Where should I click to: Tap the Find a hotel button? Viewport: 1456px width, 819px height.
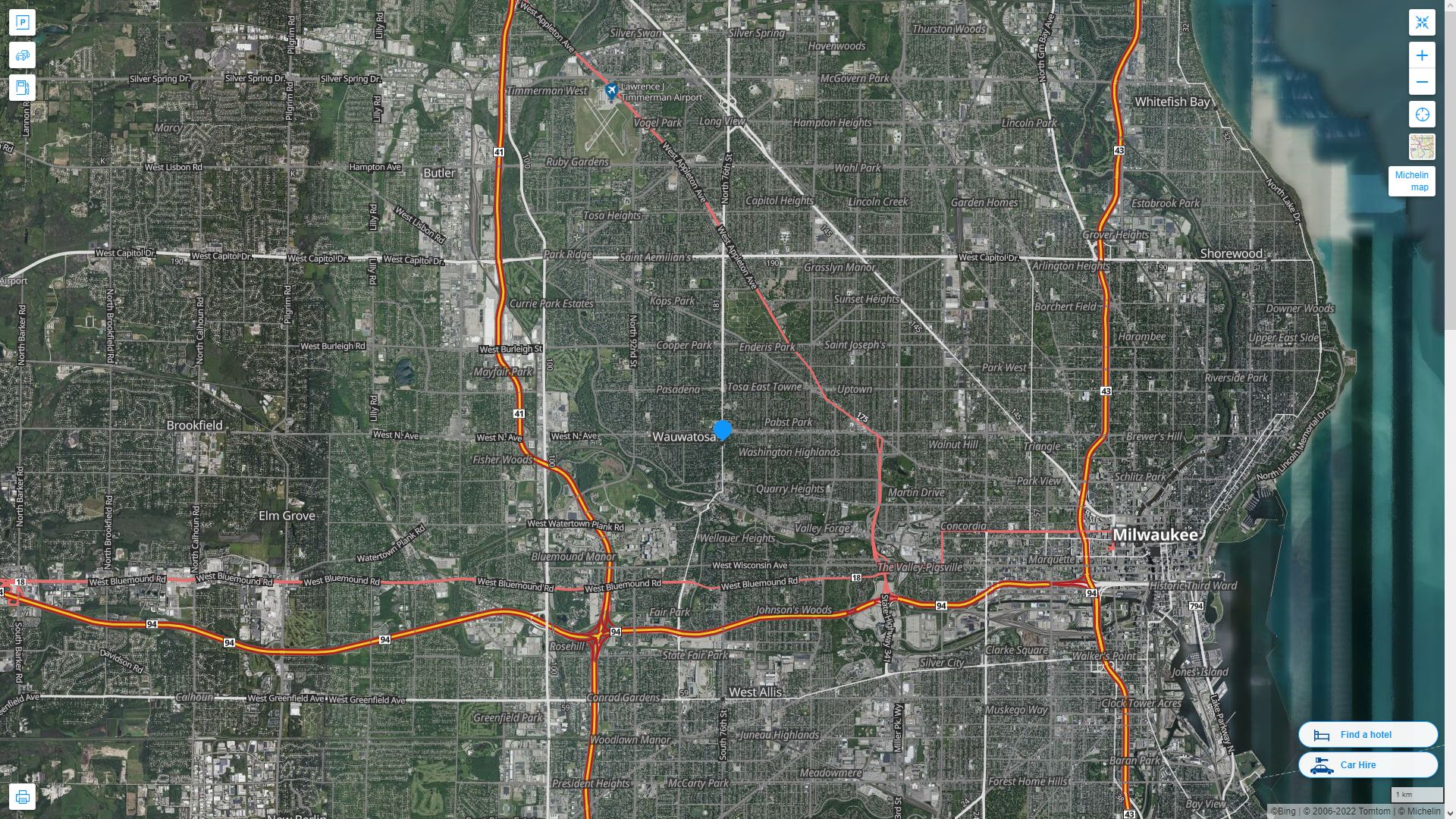coord(1367,735)
